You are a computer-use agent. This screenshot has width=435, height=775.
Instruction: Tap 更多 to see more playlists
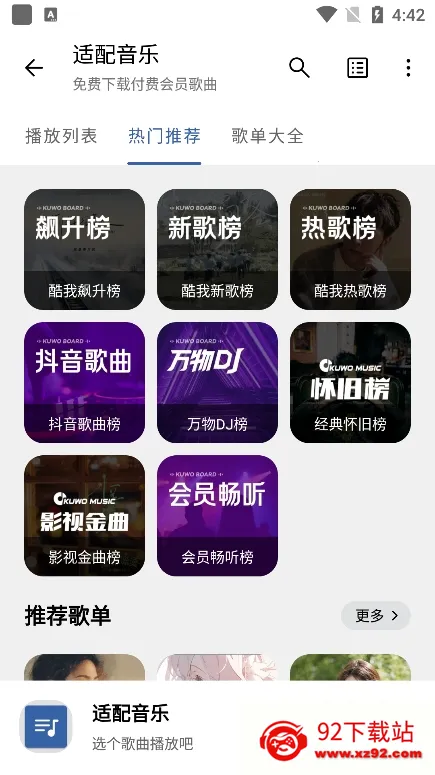click(x=376, y=615)
